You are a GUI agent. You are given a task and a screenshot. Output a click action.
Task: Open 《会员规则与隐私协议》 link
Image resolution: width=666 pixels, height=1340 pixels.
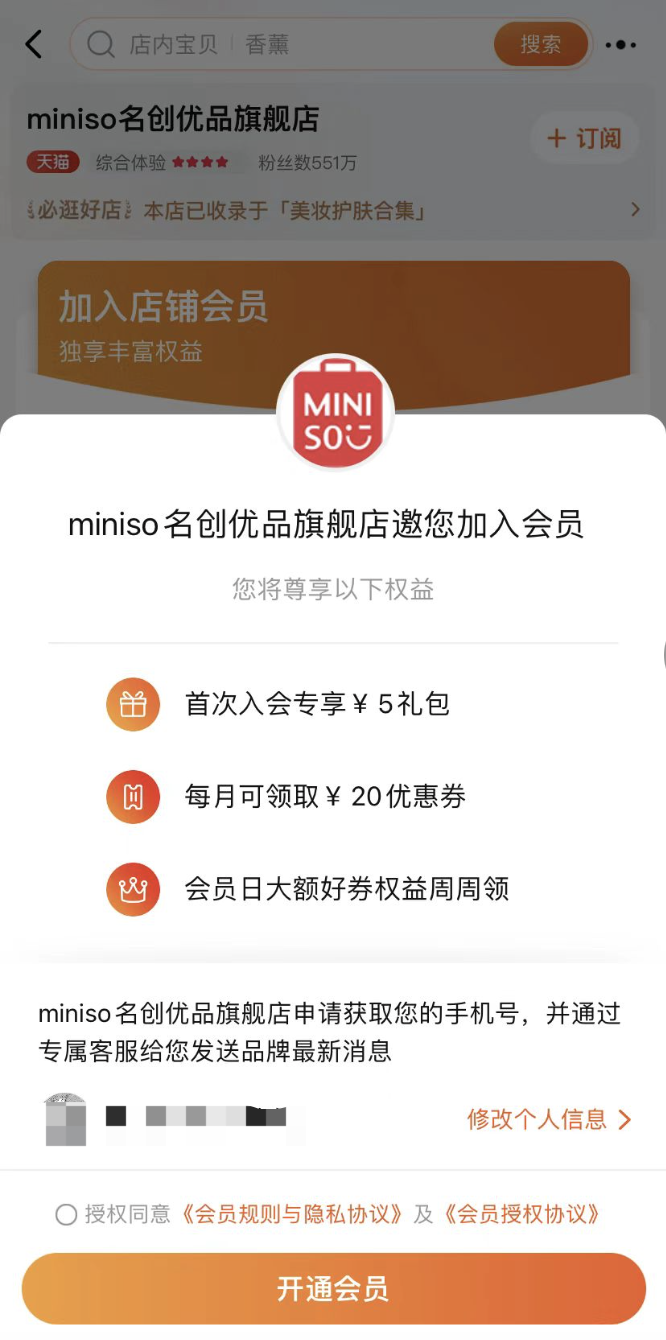click(292, 1215)
